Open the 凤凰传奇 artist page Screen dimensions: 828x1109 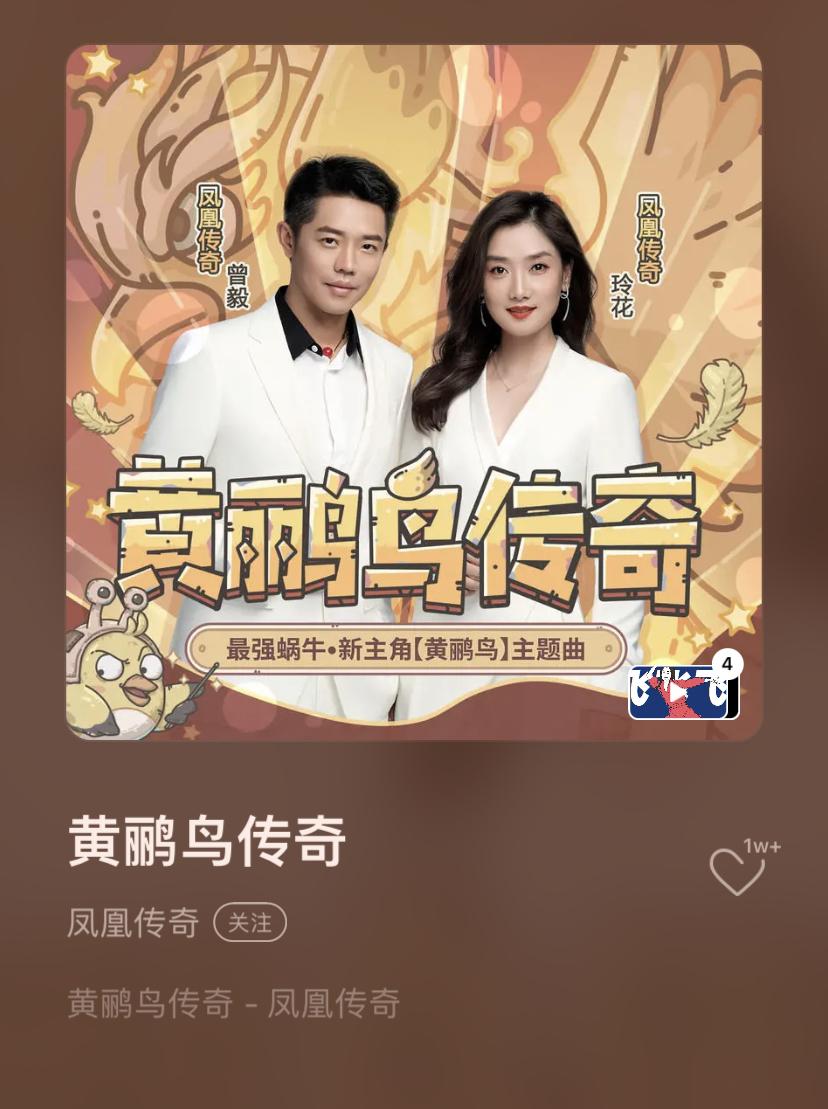tap(133, 922)
